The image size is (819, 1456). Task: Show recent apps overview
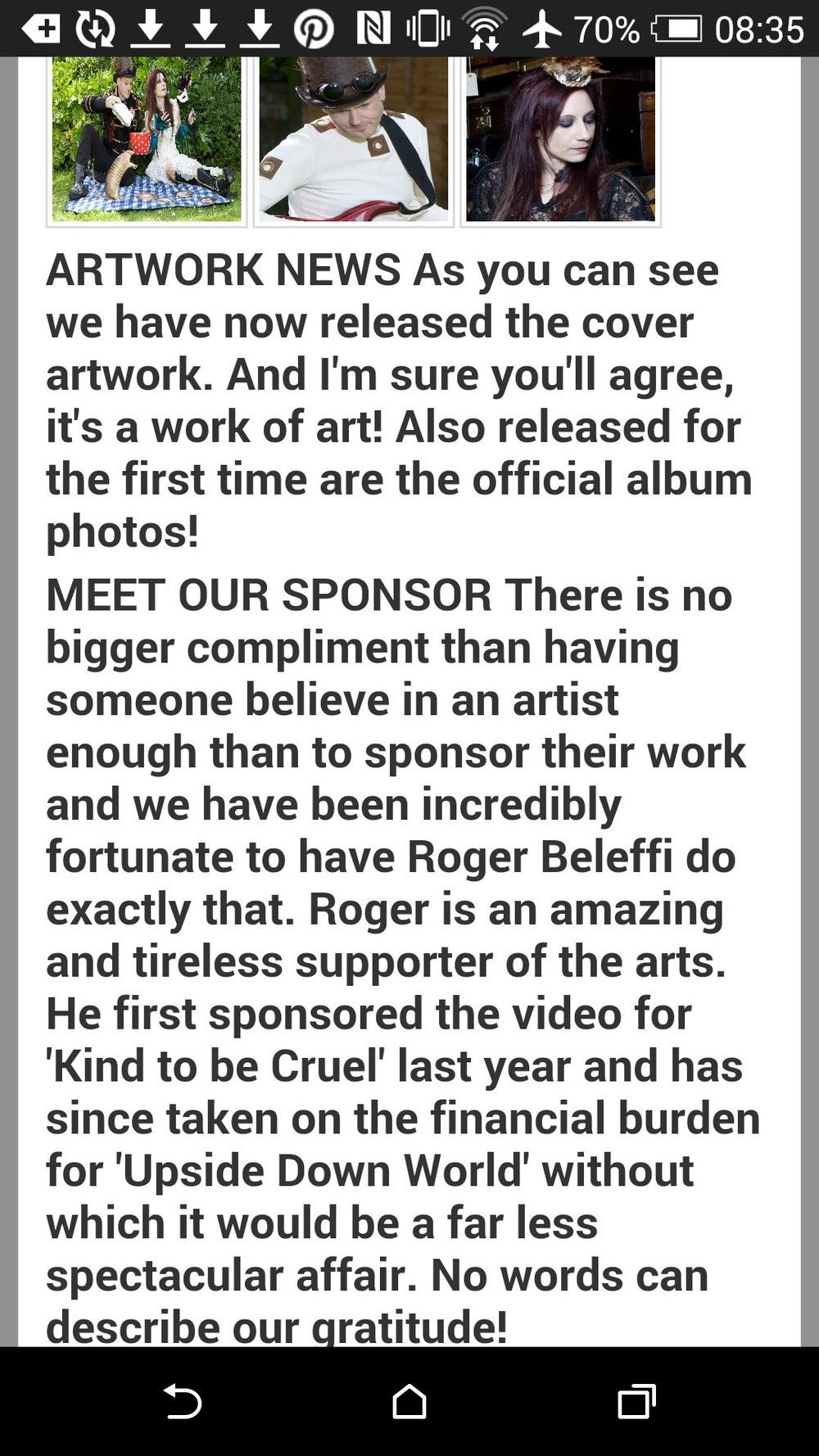pyautogui.click(x=636, y=1401)
